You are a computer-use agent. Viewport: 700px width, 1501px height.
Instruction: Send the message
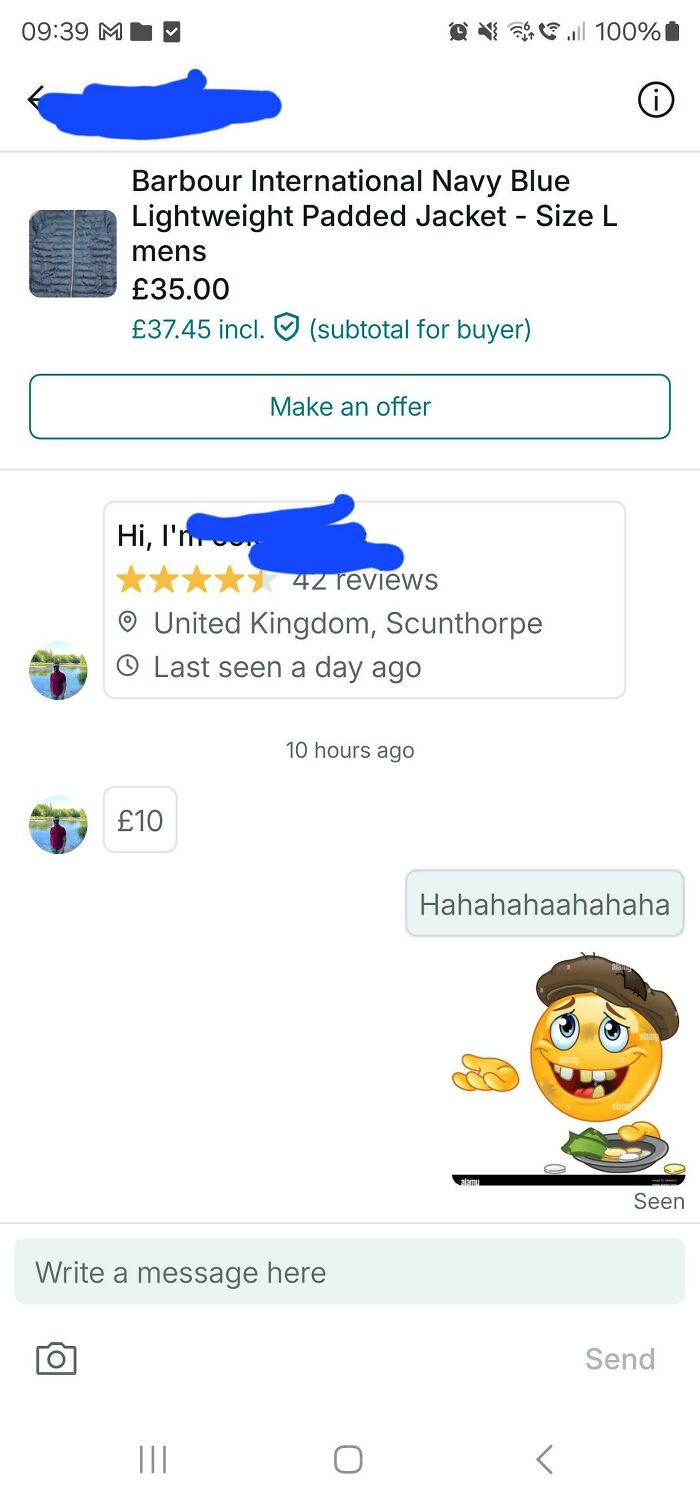click(620, 1358)
